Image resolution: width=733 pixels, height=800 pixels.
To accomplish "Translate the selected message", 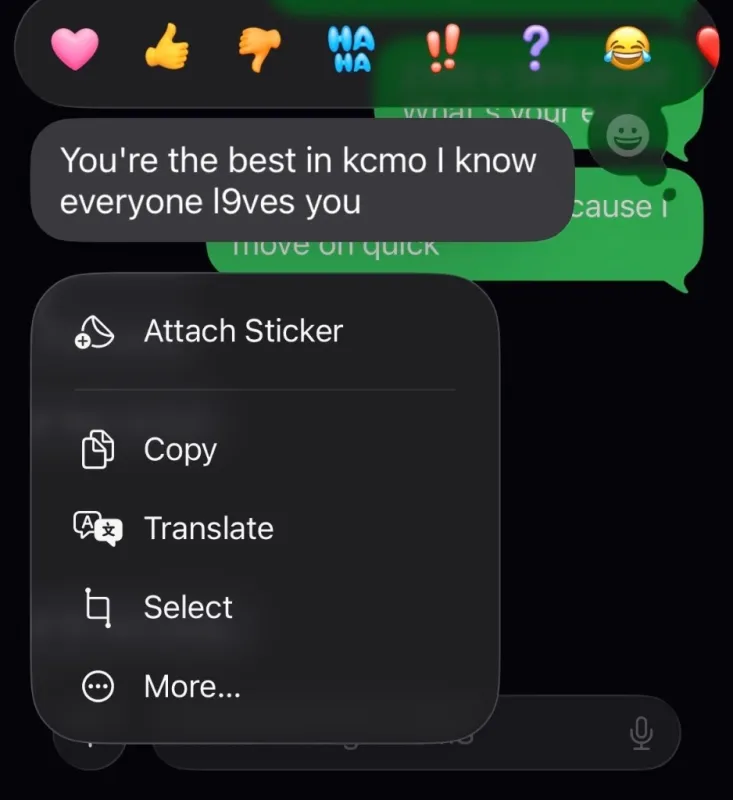I will click(265, 528).
